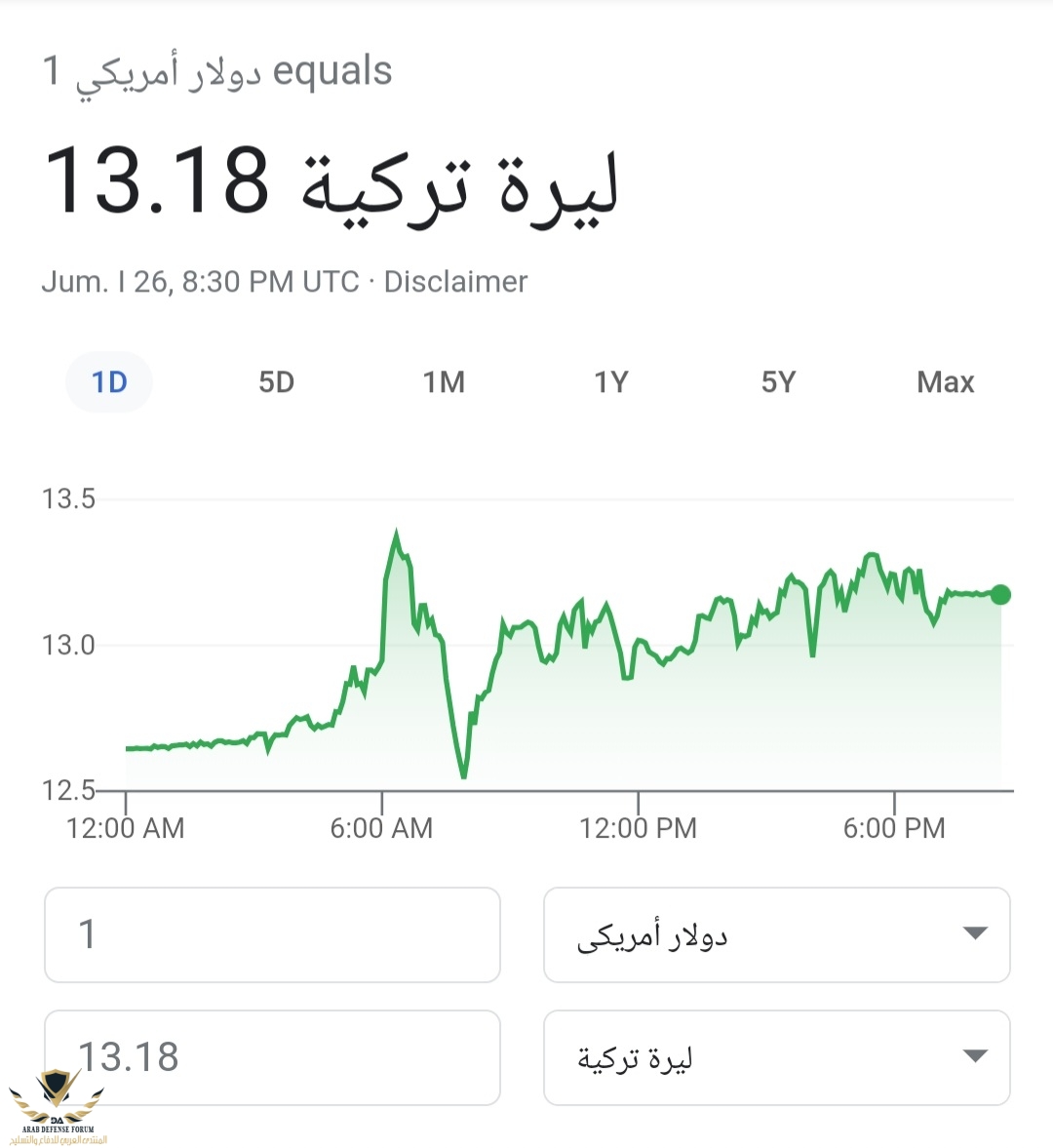Viewport: 1053px width, 1148px height.
Task: Open the ليرة تركية currency dropdown
Action: point(776,1057)
